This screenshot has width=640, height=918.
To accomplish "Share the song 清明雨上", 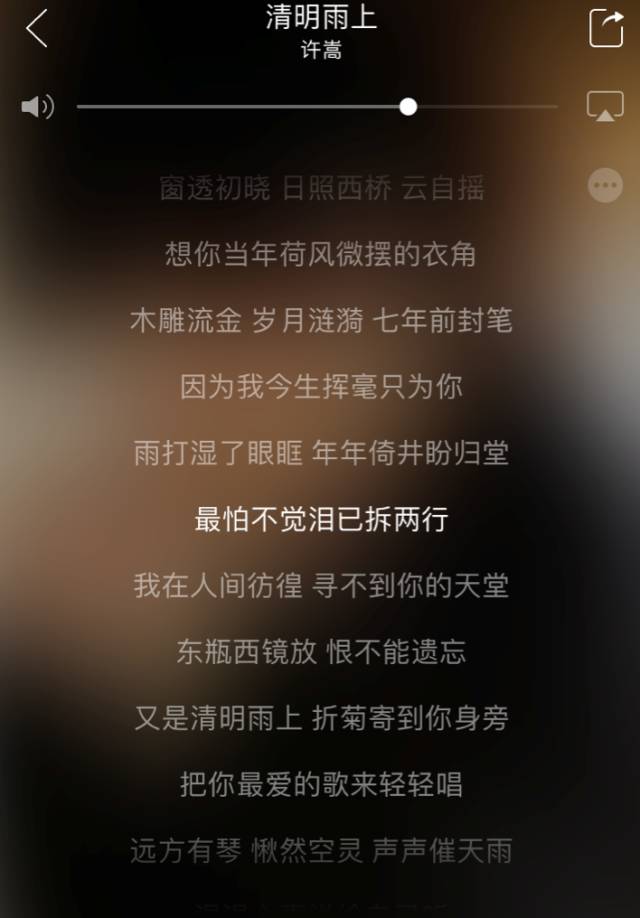I will (x=606, y=28).
